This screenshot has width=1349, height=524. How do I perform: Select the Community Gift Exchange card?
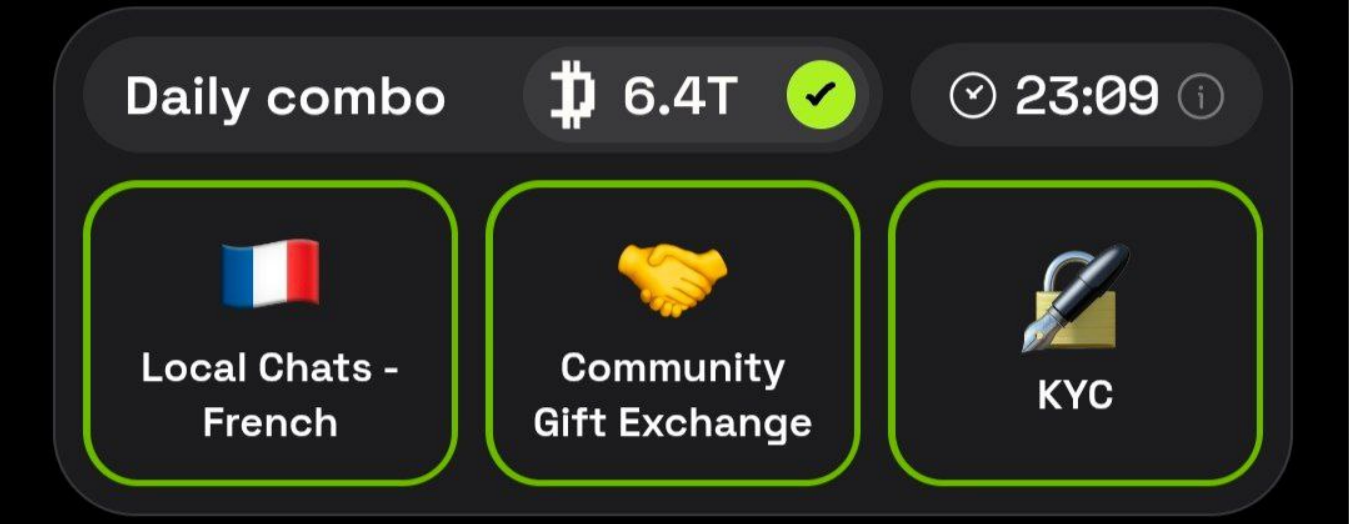(x=673, y=333)
